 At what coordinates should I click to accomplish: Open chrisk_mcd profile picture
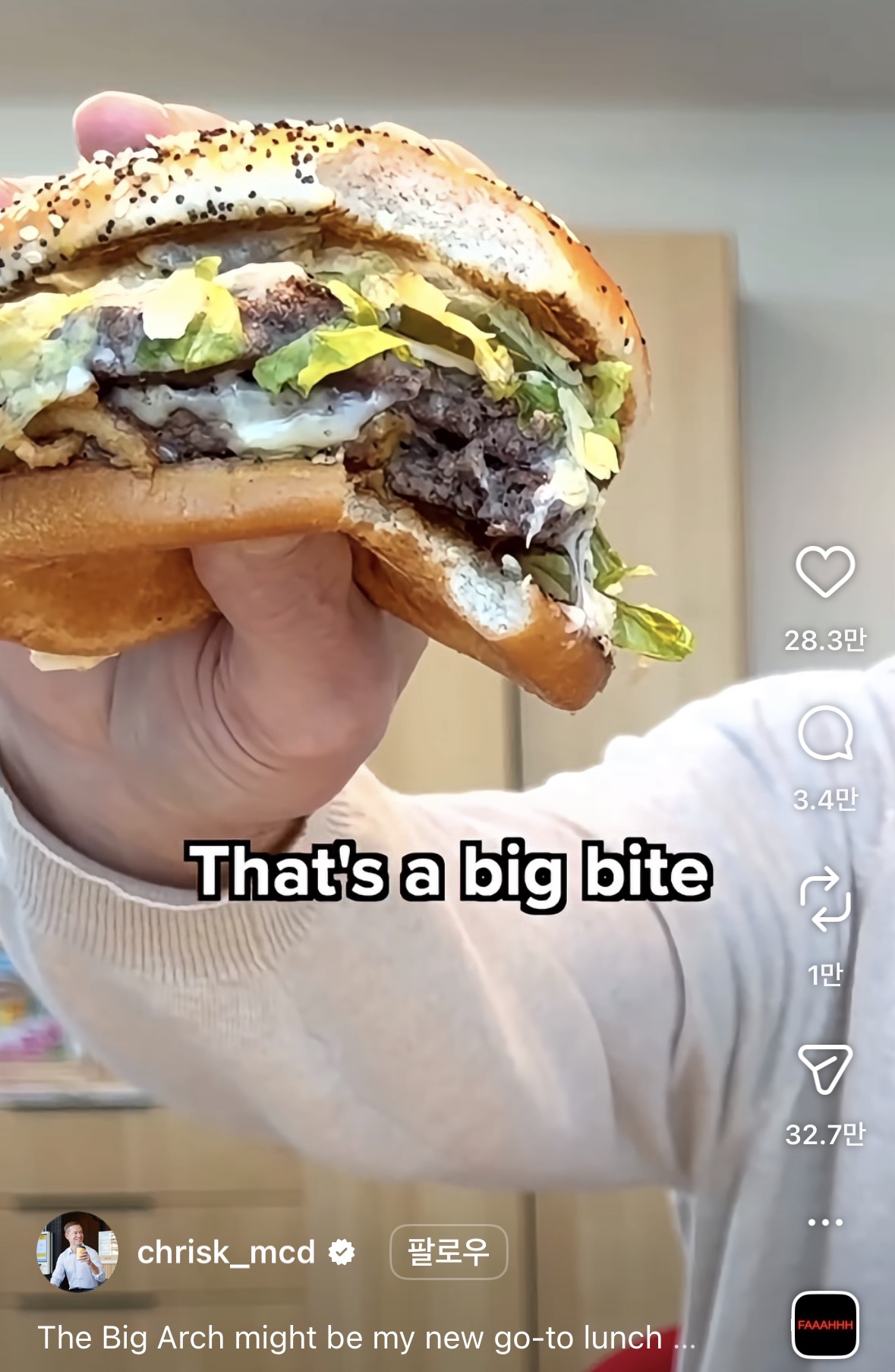point(77,1252)
